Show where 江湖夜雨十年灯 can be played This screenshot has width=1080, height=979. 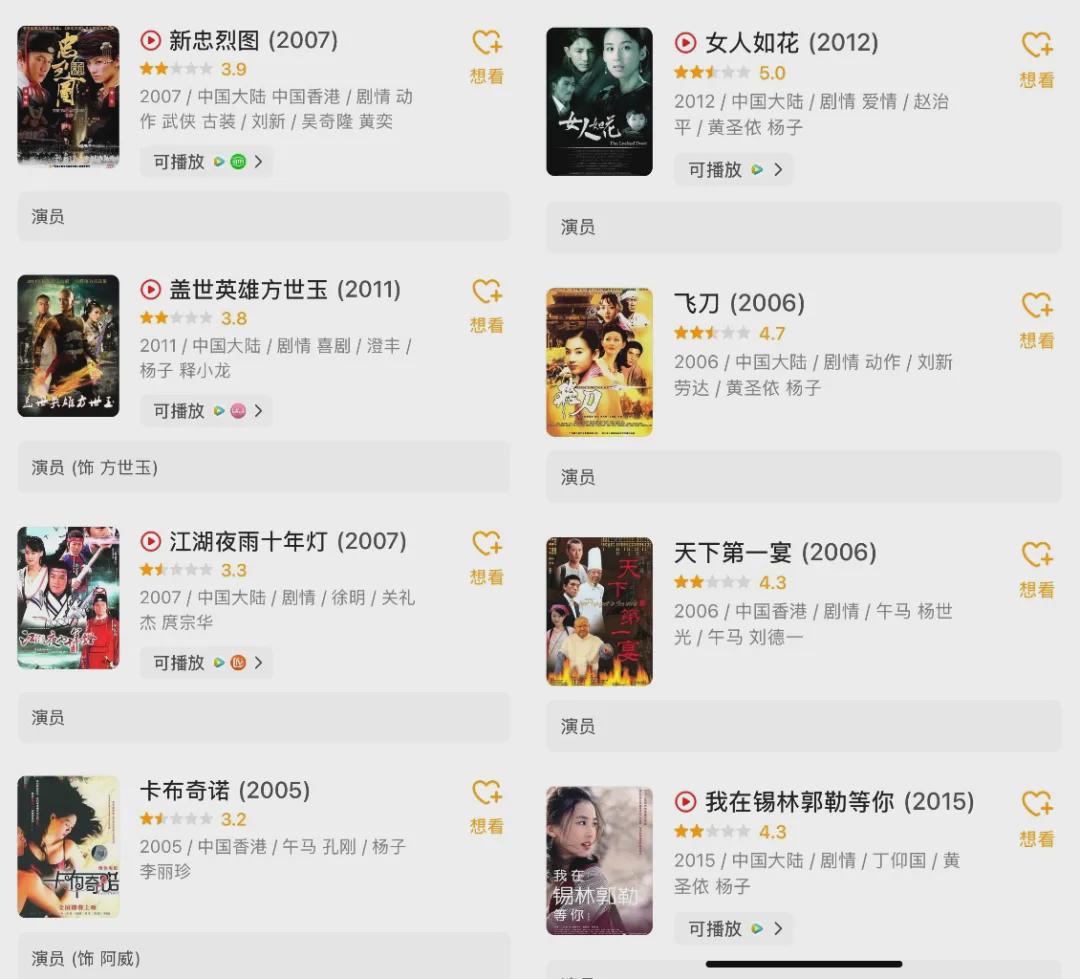(207, 663)
